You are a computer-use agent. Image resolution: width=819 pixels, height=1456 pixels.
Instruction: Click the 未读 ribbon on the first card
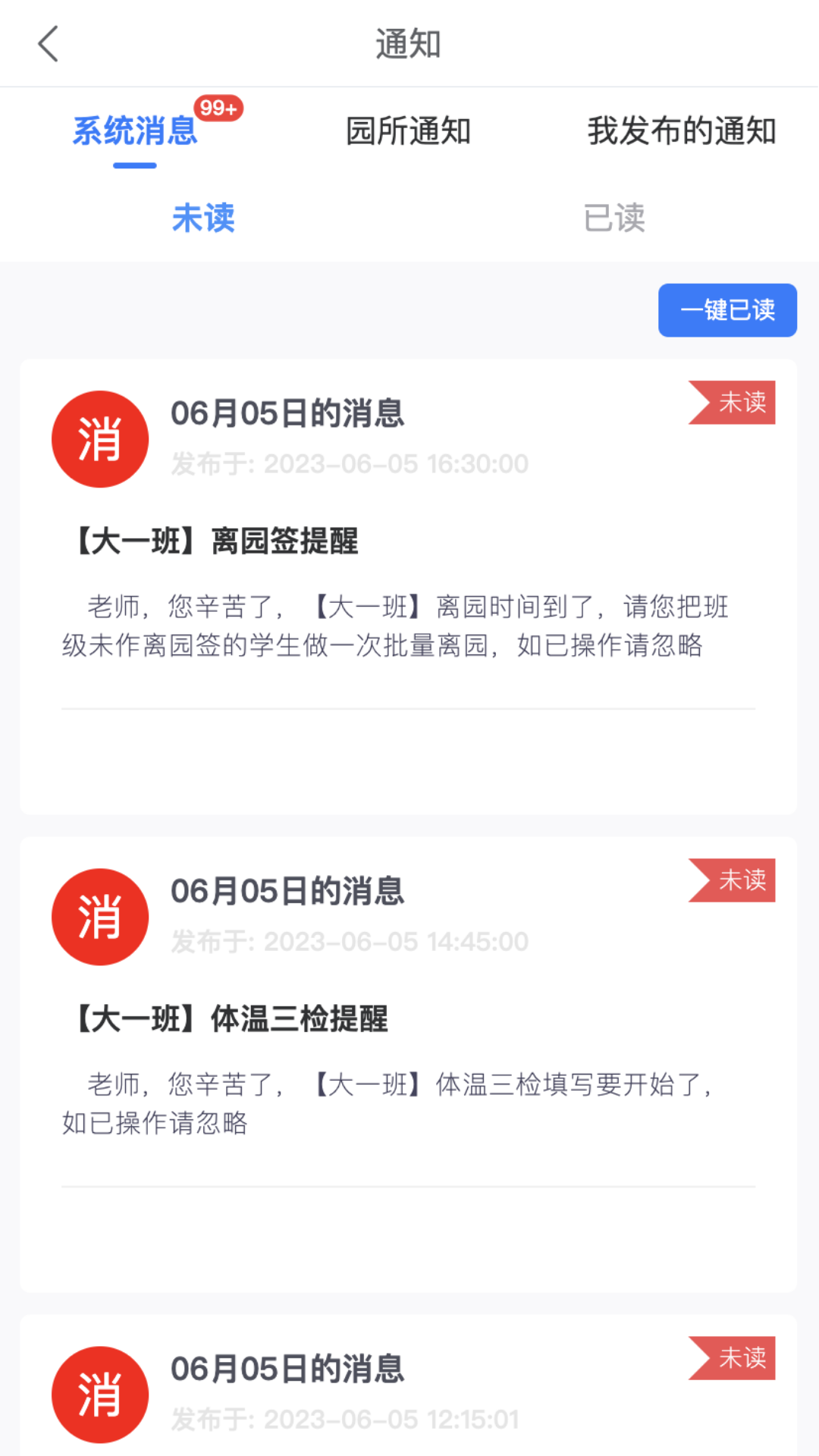[x=730, y=403]
